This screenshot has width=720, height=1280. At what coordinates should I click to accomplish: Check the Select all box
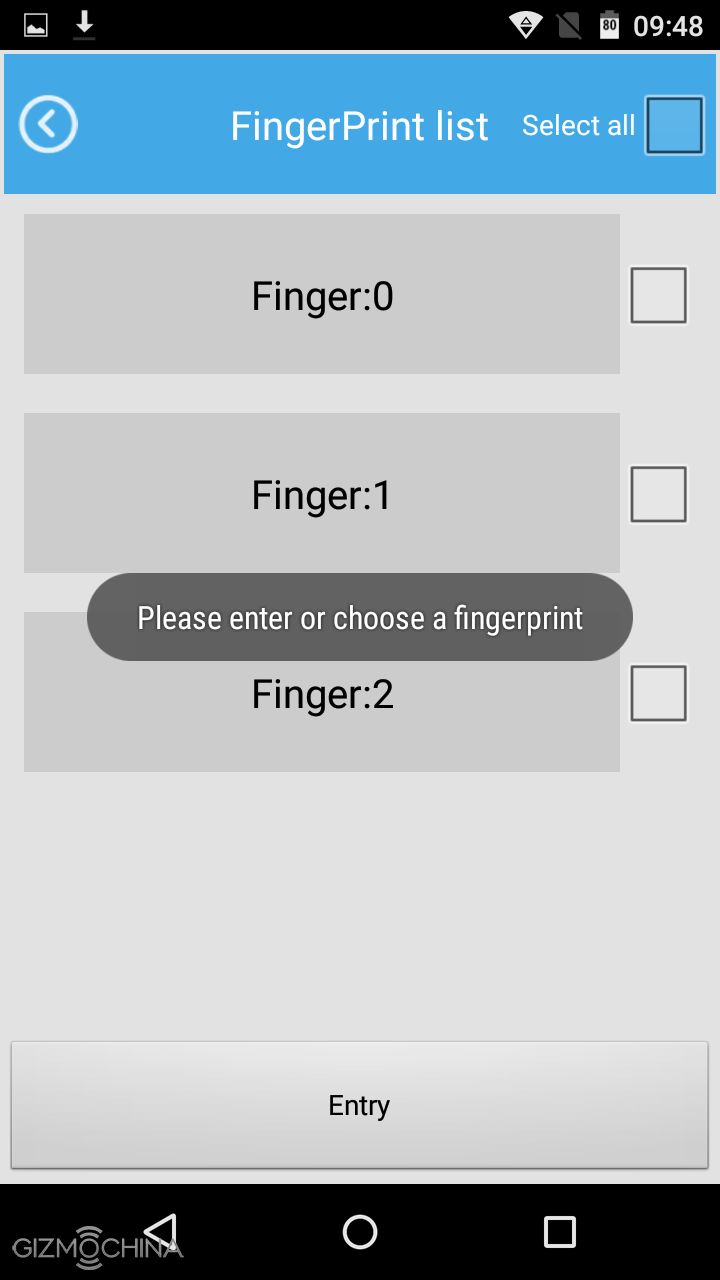(674, 125)
